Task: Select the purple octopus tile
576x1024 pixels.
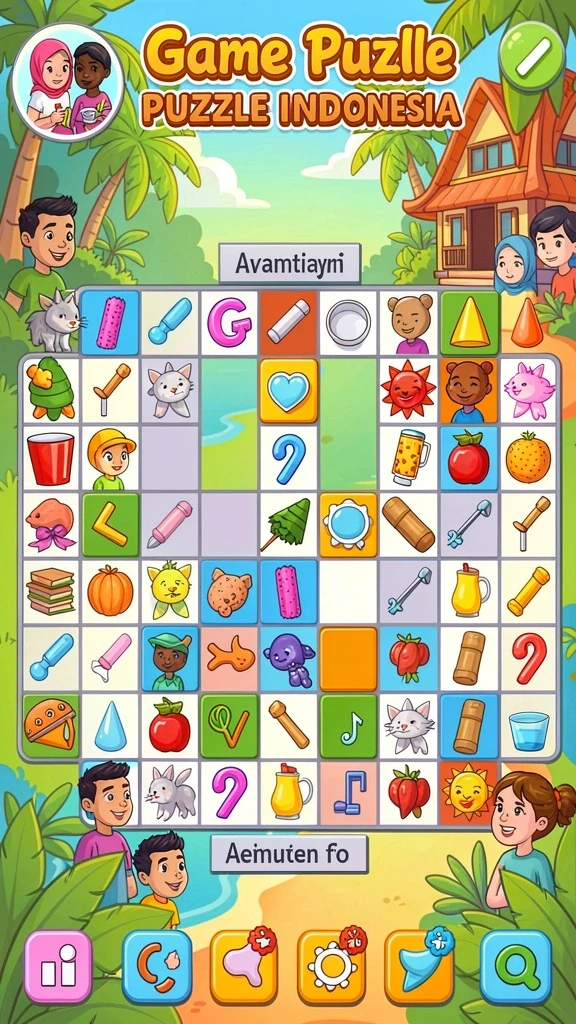Action: click(x=289, y=658)
